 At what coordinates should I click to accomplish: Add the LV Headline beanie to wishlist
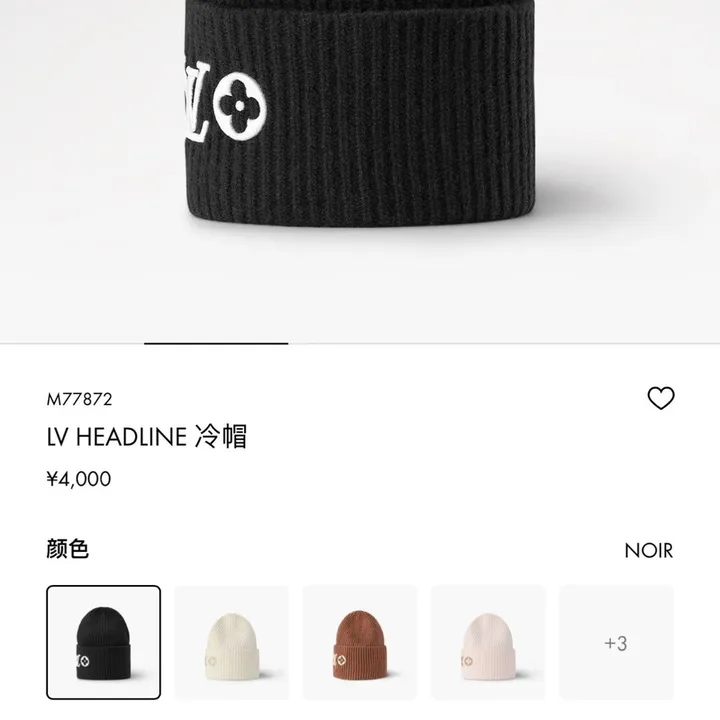[661, 398]
